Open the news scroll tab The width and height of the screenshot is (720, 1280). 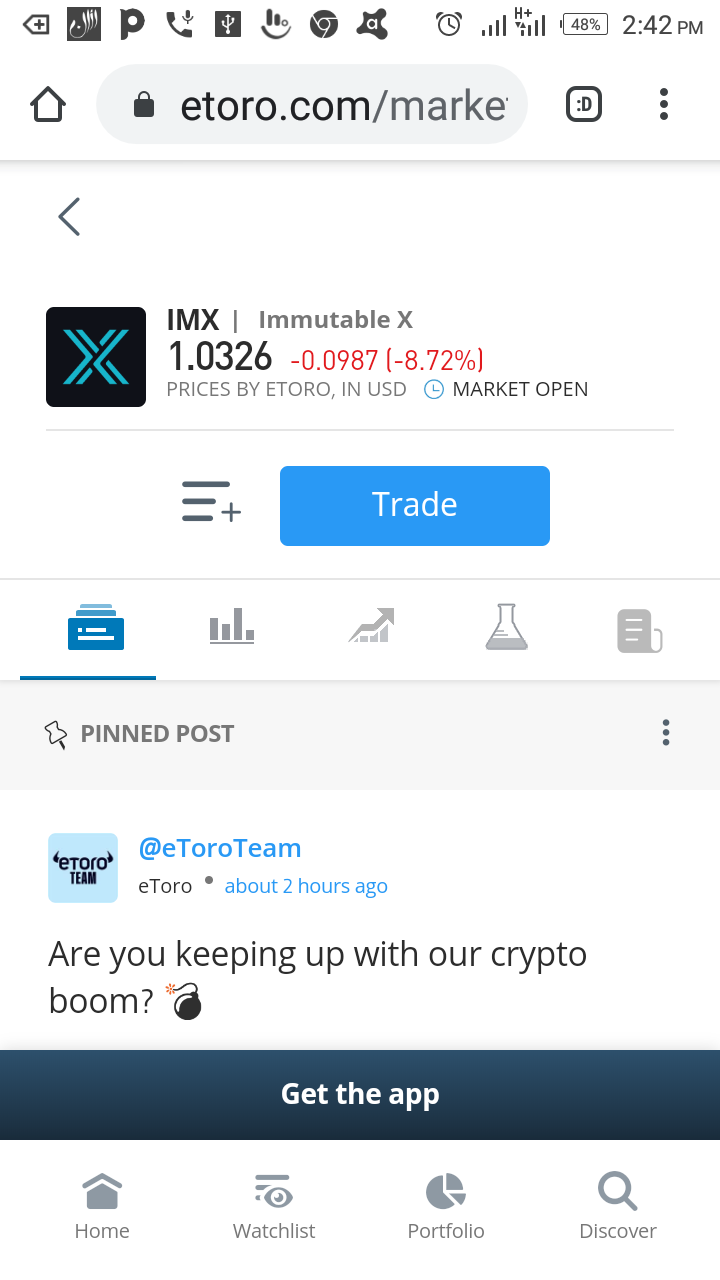[640, 631]
